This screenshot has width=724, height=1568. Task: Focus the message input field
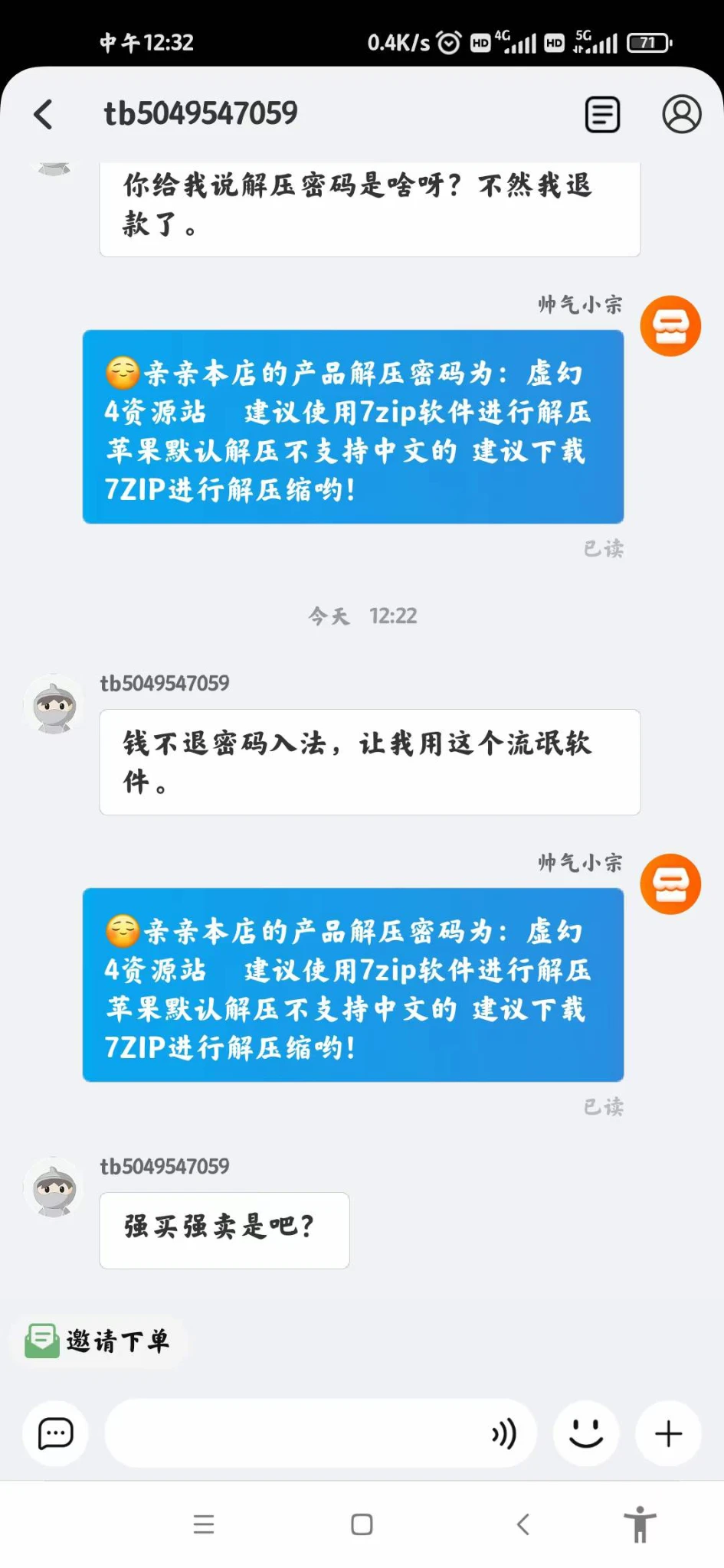tap(295, 1433)
